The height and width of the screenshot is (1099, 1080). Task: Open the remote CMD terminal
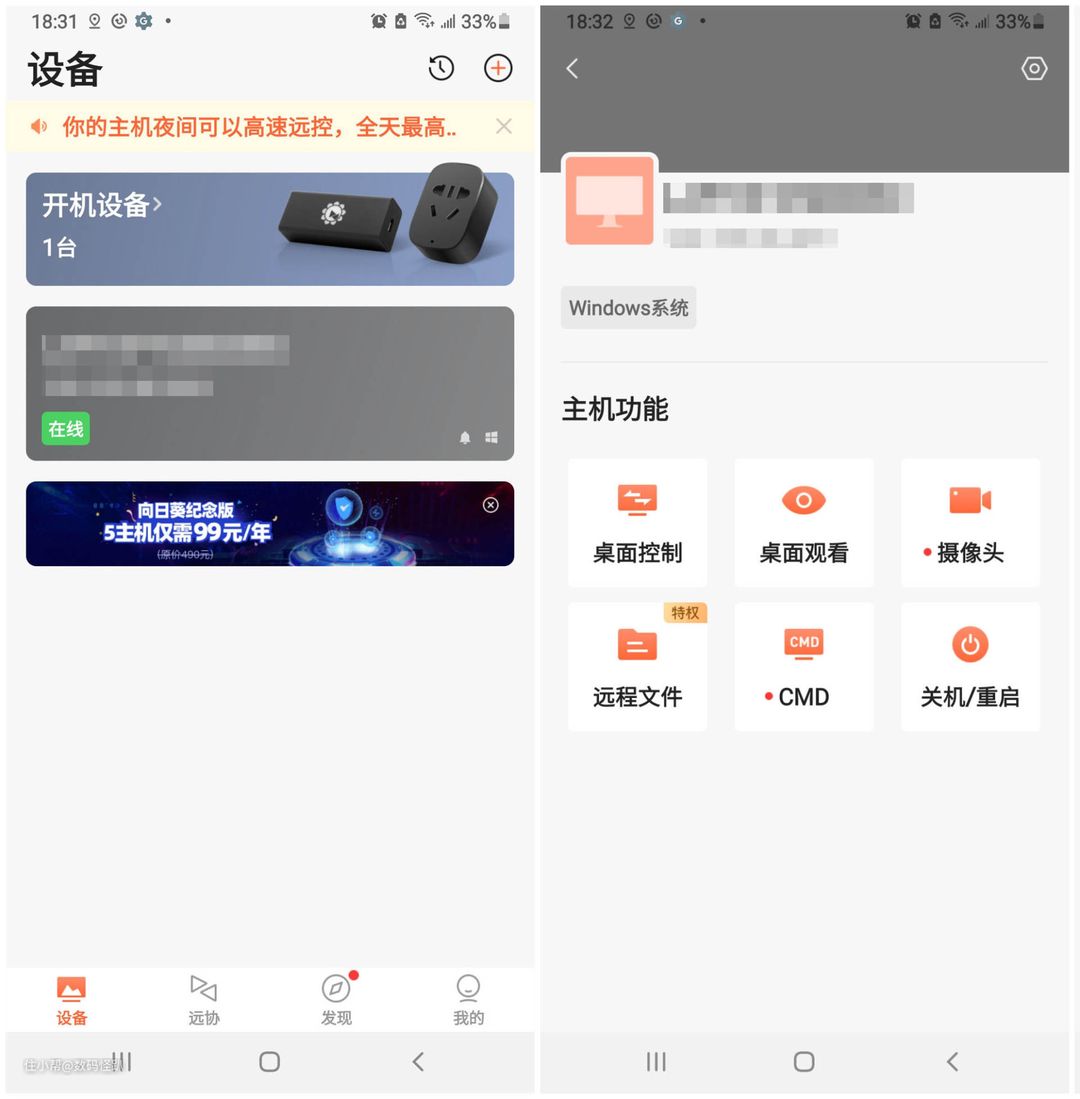(x=803, y=667)
